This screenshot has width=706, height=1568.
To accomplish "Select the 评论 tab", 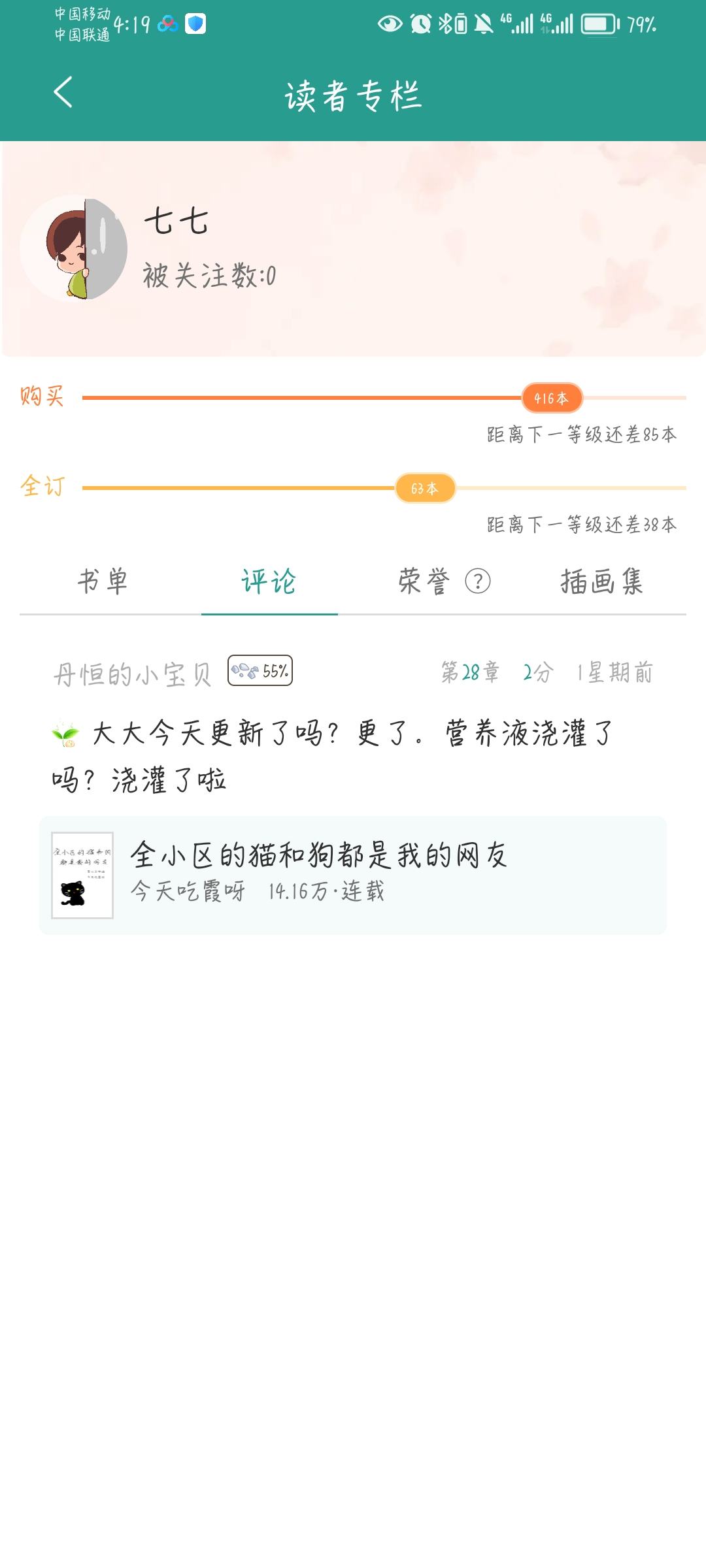I will pos(269,581).
